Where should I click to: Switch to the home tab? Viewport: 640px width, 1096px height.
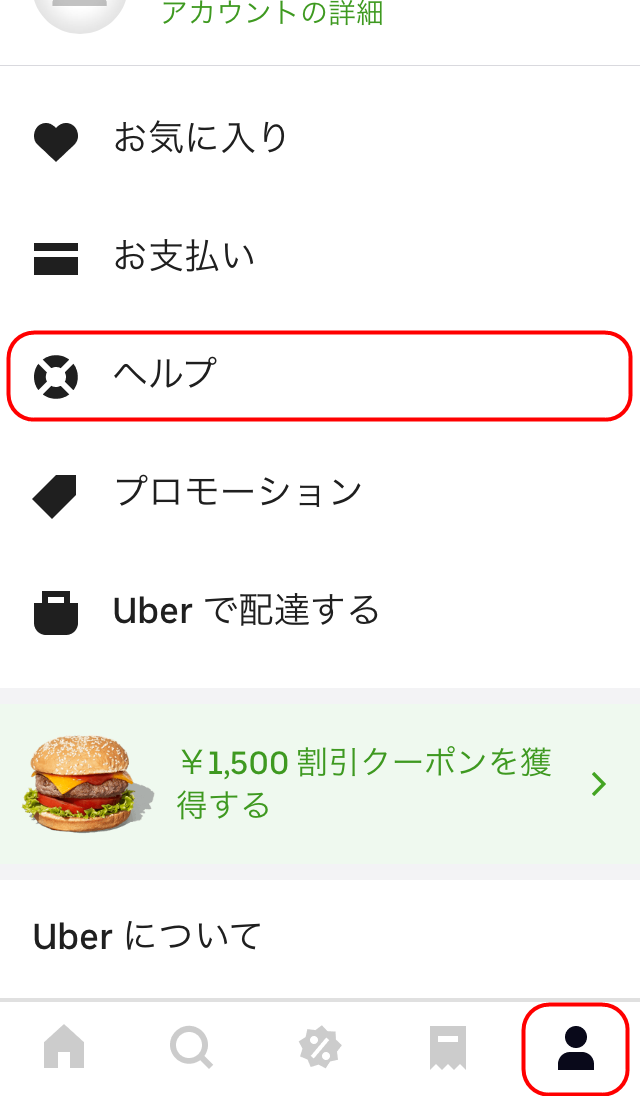tap(64, 1048)
